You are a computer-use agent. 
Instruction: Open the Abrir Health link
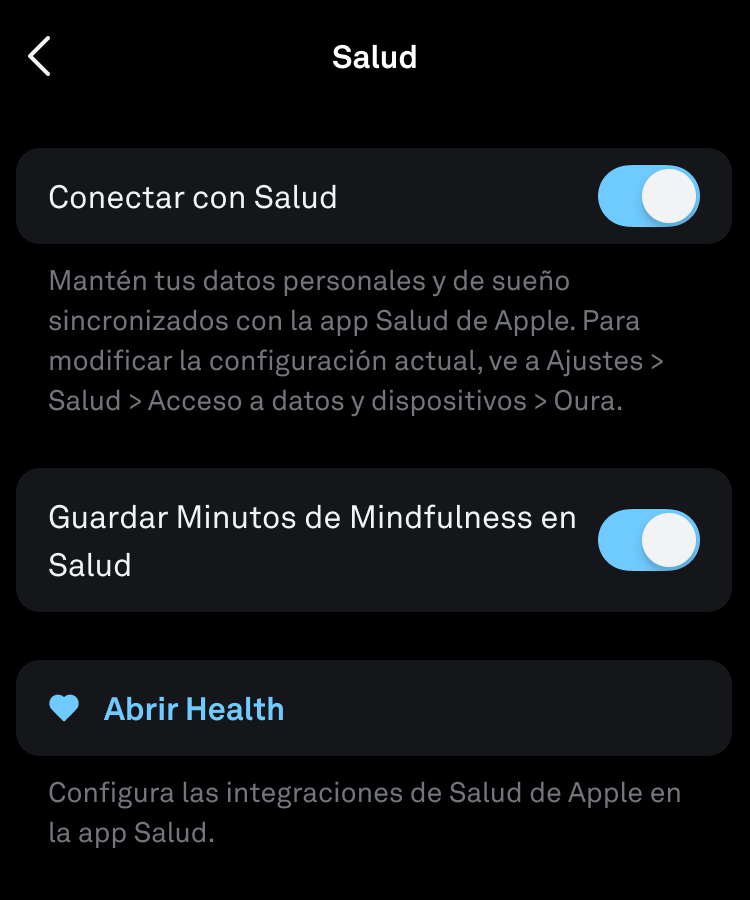(194, 709)
